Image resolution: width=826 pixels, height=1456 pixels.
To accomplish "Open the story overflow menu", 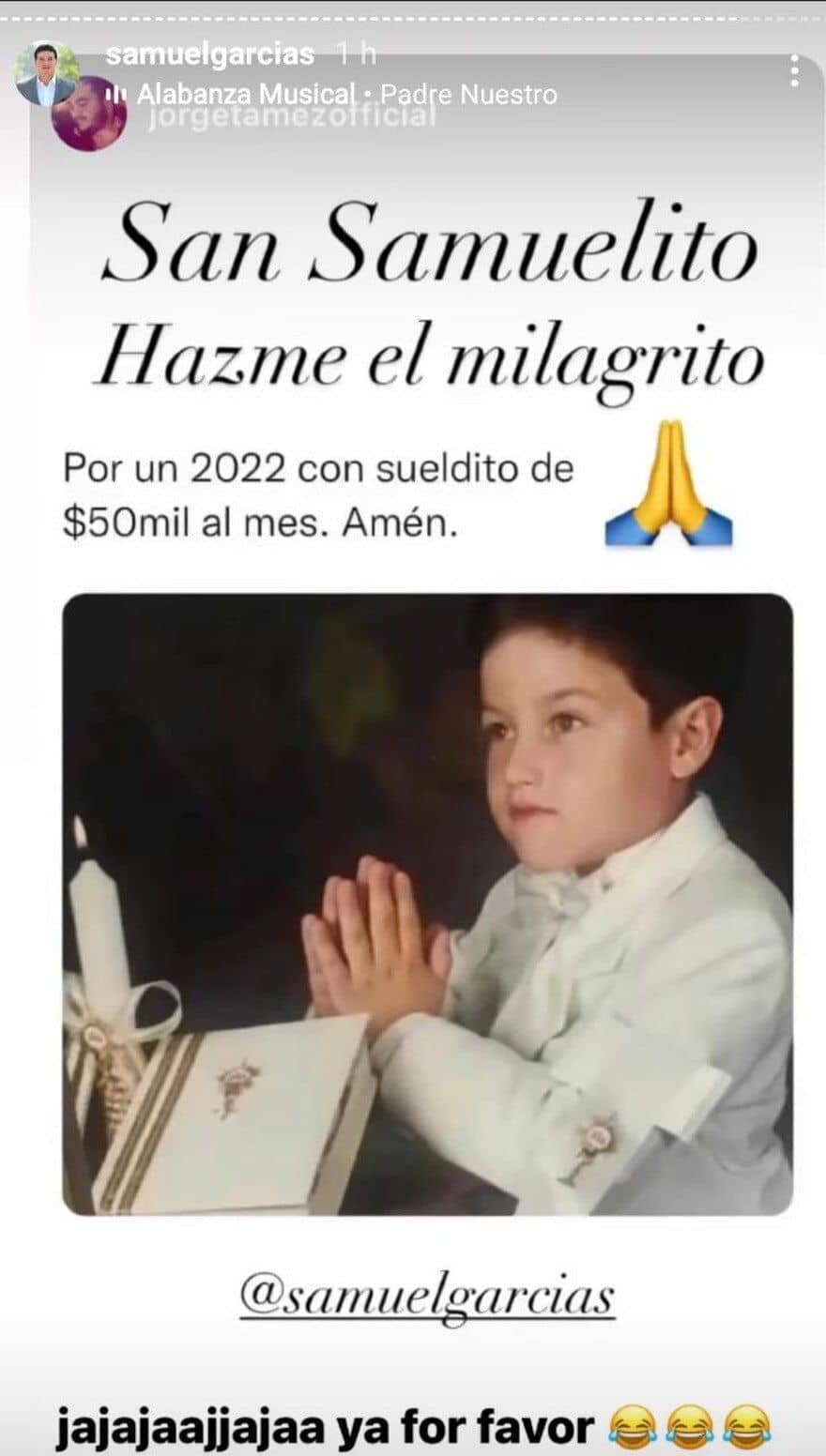I will (x=794, y=70).
